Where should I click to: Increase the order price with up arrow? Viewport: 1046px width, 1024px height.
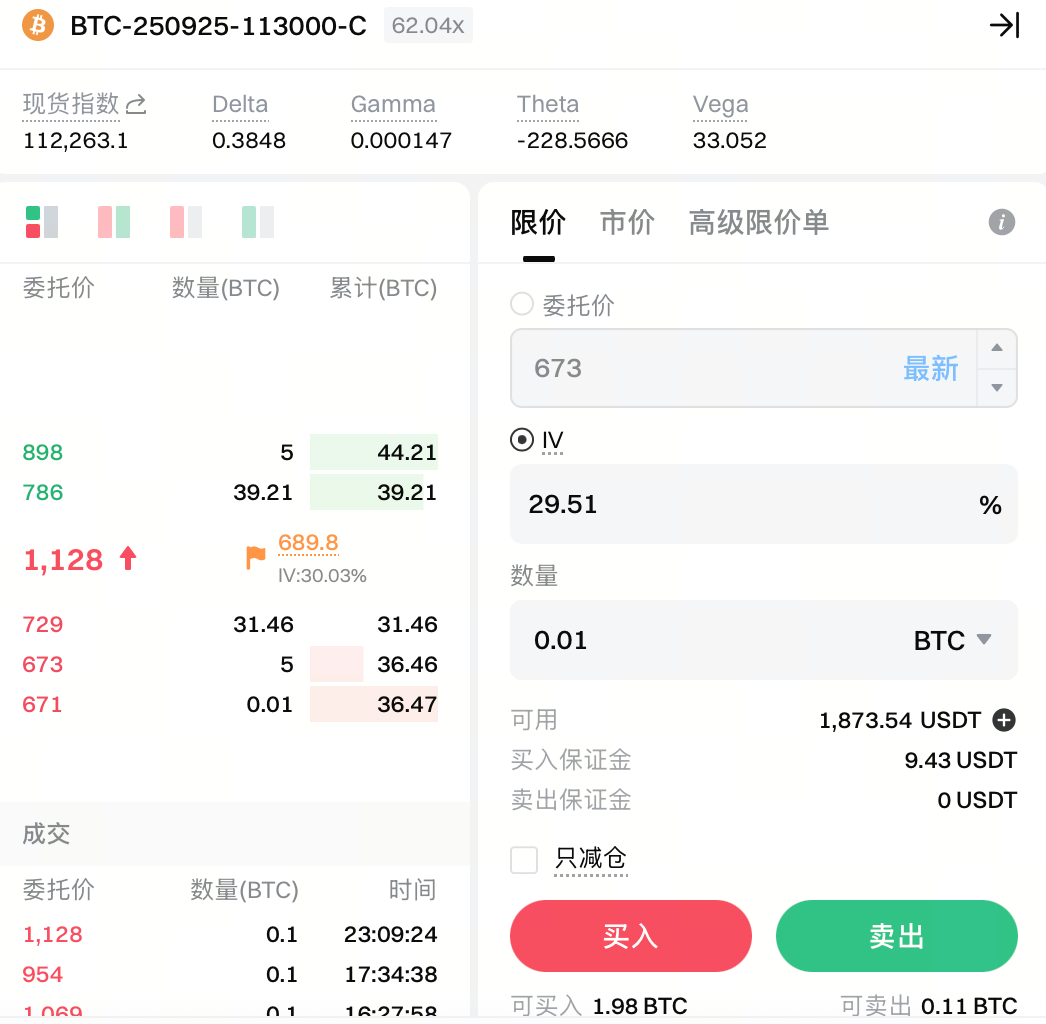point(996,349)
